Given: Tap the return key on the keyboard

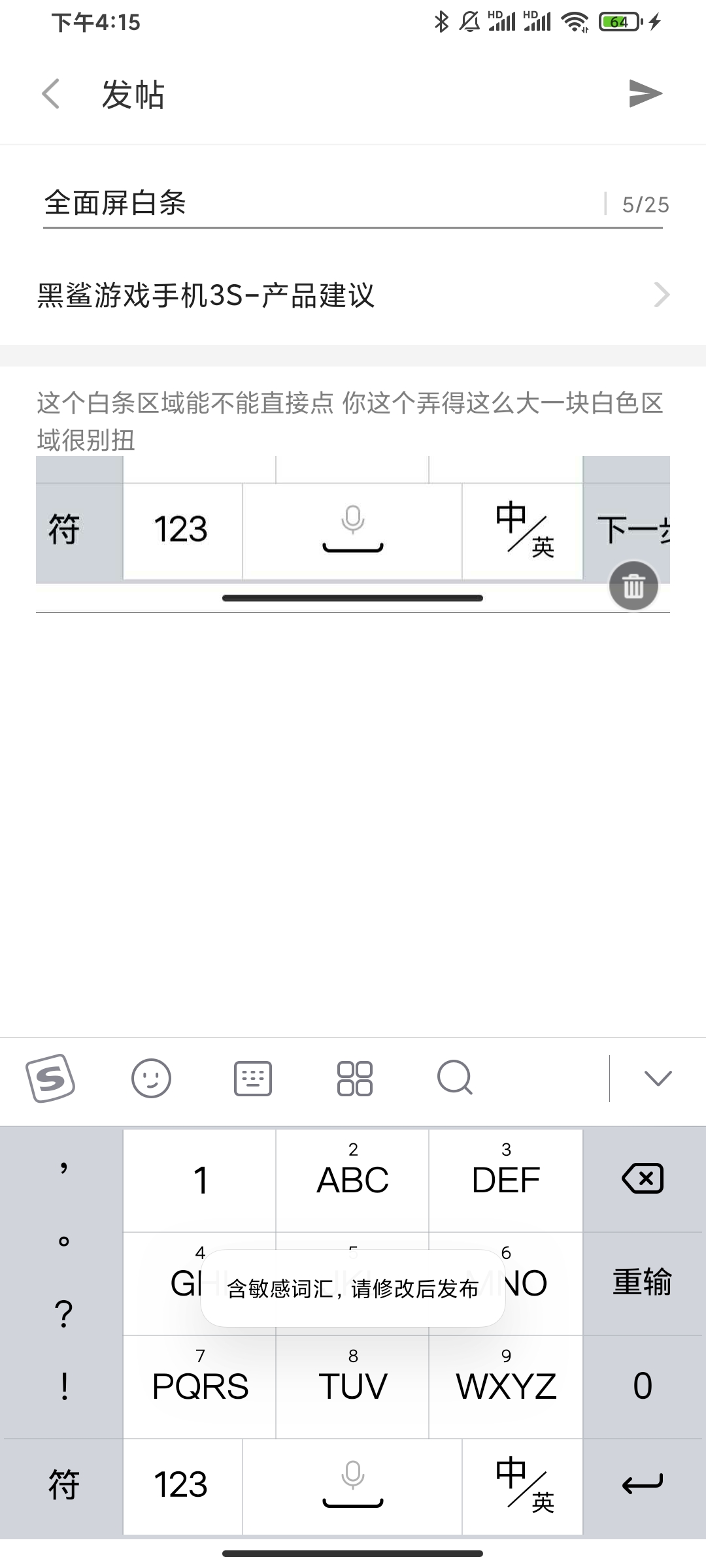Looking at the screenshot, I should click(643, 1486).
